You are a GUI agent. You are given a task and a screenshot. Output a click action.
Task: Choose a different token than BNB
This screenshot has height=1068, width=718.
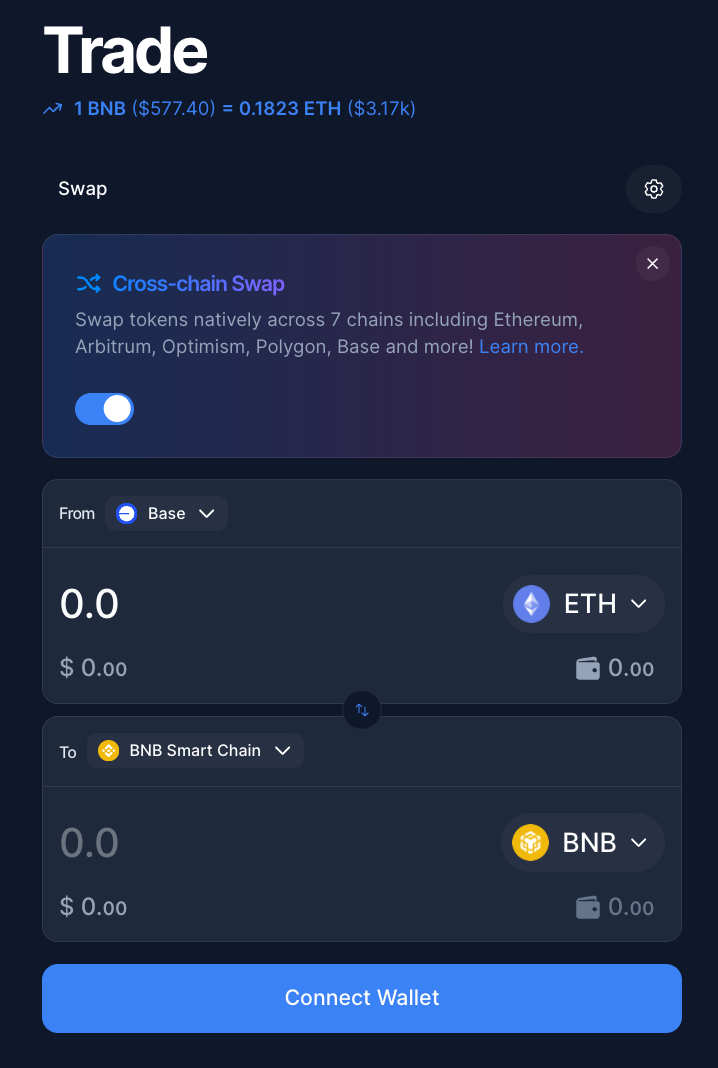coord(582,842)
